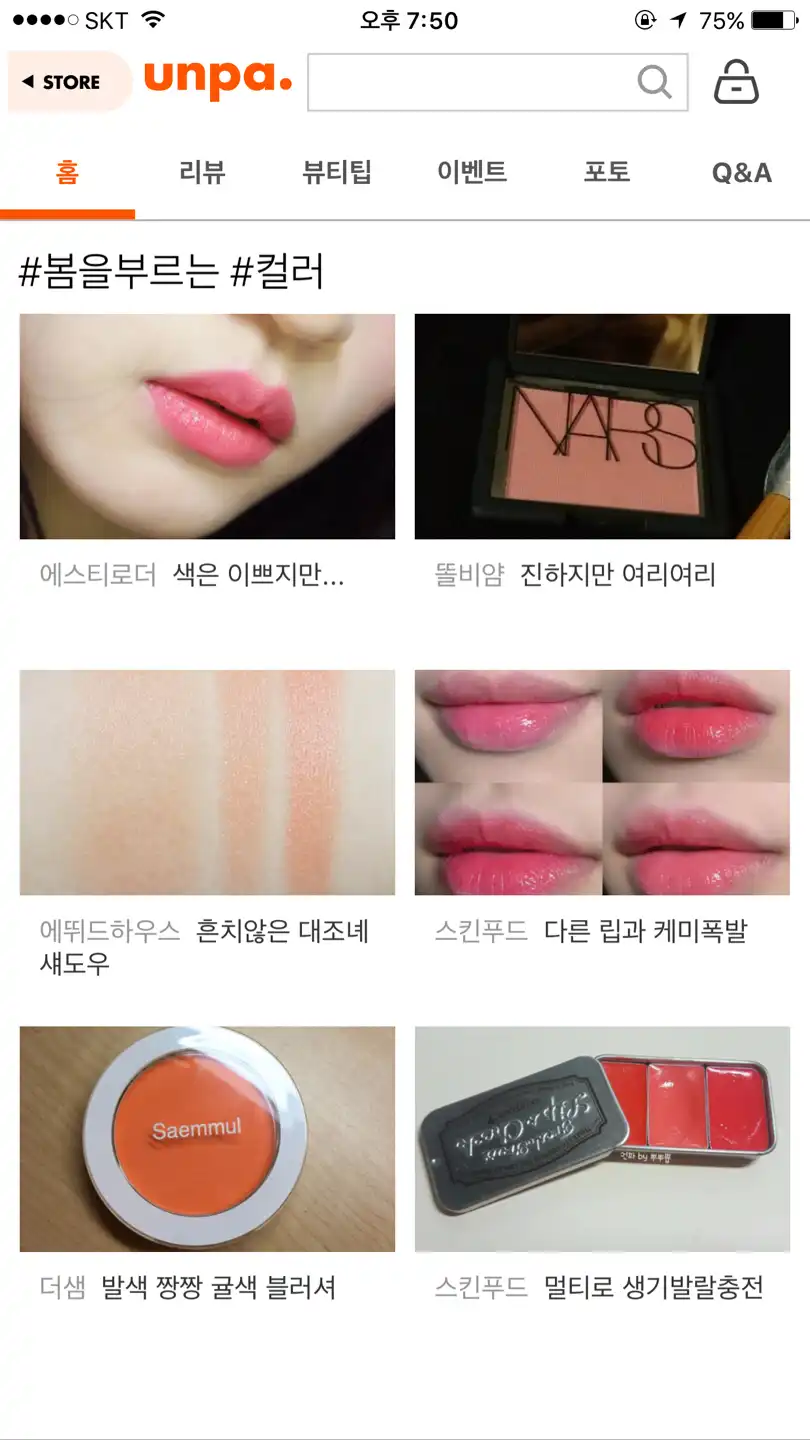Switch to the 포토 tab
Viewport: 810px width, 1440px height.
point(606,172)
